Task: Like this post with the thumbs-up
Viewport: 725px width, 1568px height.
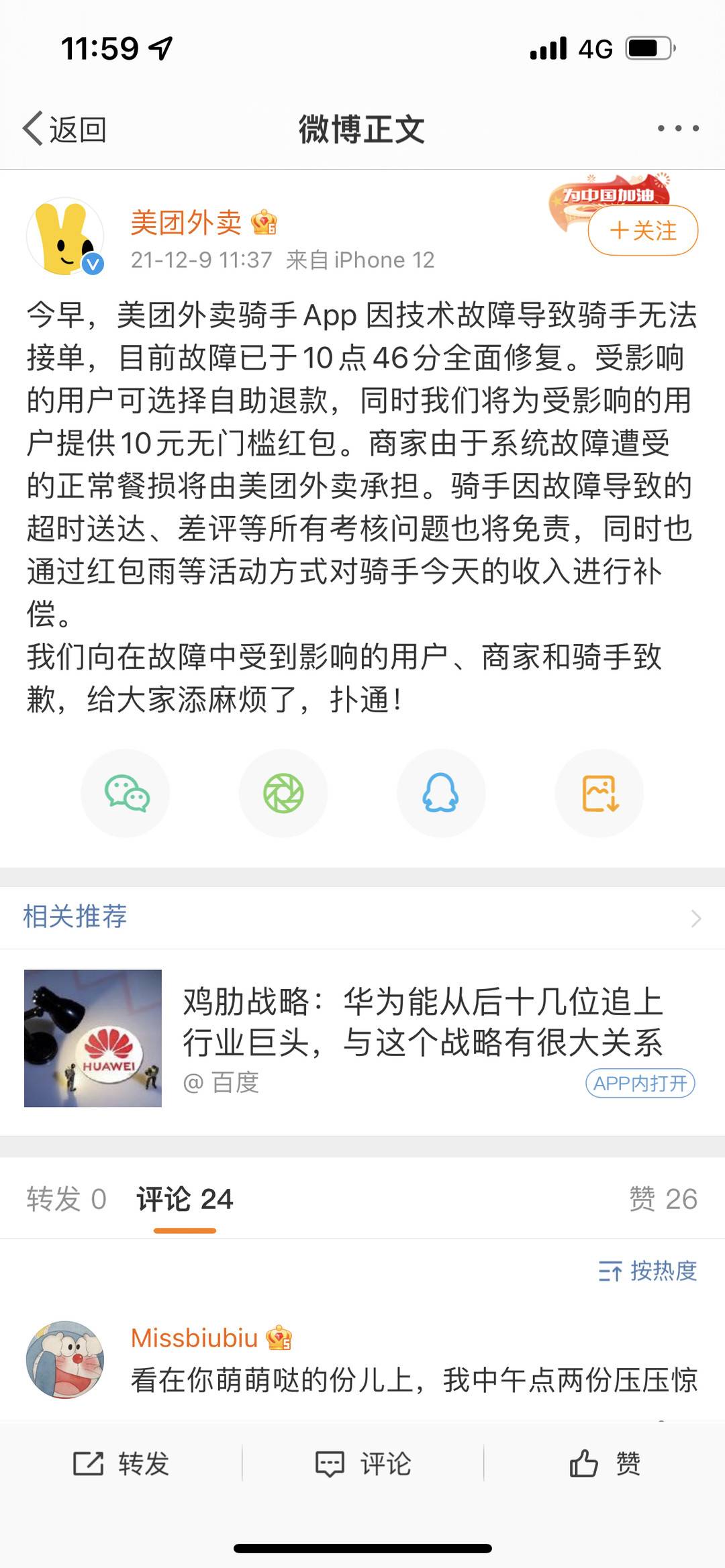Action: pos(604,1463)
